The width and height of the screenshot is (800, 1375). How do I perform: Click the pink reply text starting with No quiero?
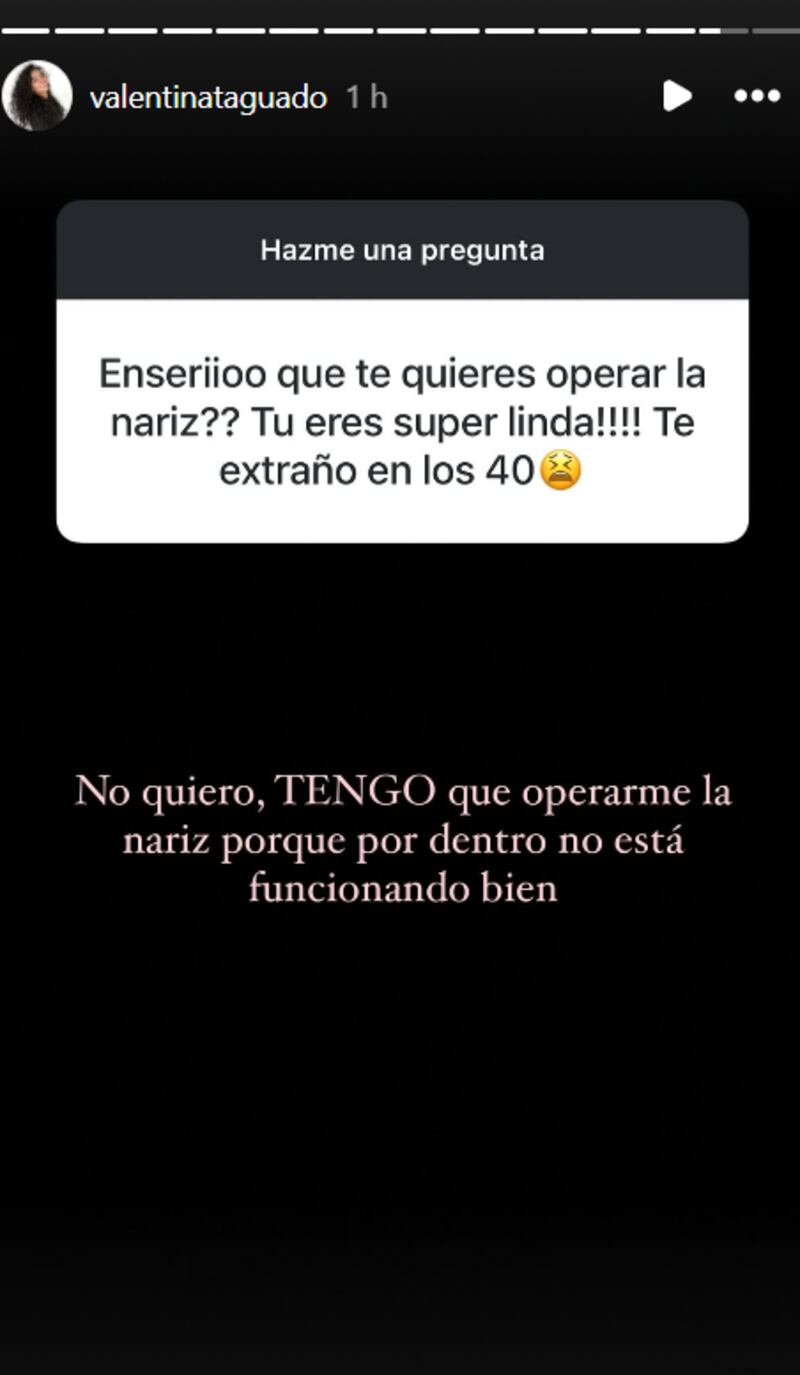tap(400, 840)
